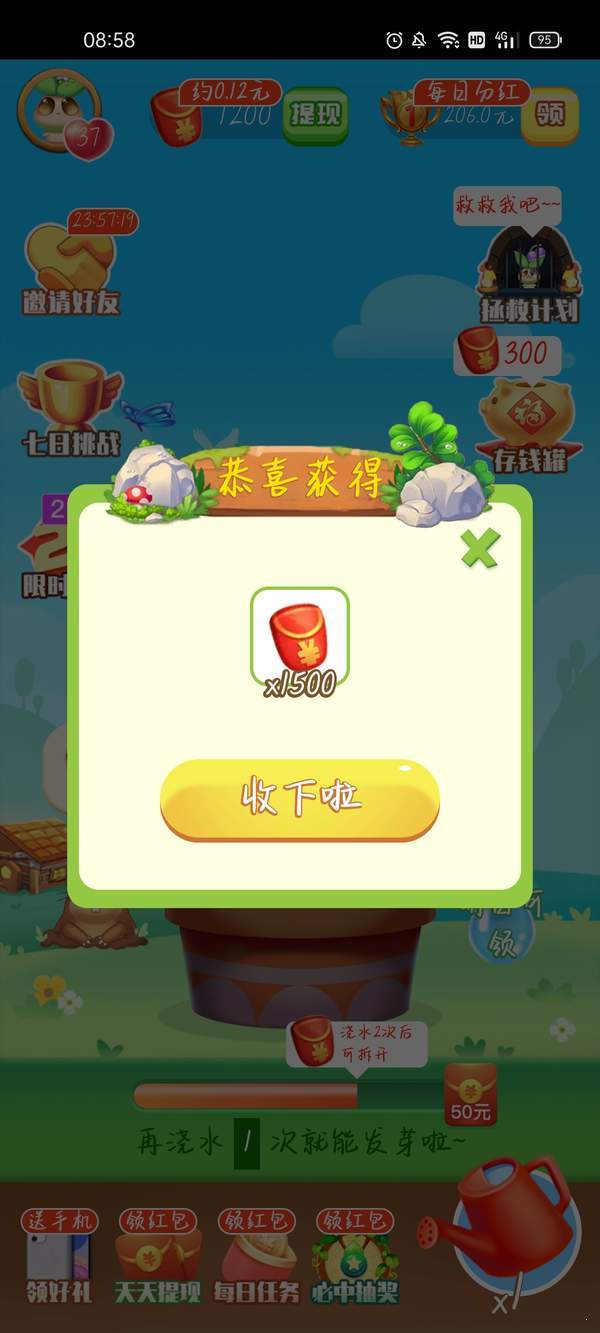Open the sprout avatar profile

pos(59,110)
